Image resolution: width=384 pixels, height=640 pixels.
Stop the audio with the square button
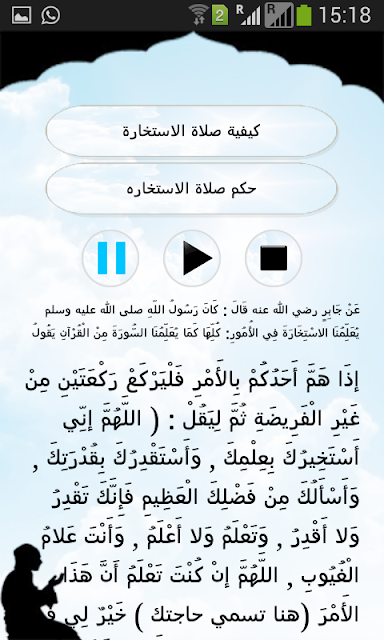273,258
